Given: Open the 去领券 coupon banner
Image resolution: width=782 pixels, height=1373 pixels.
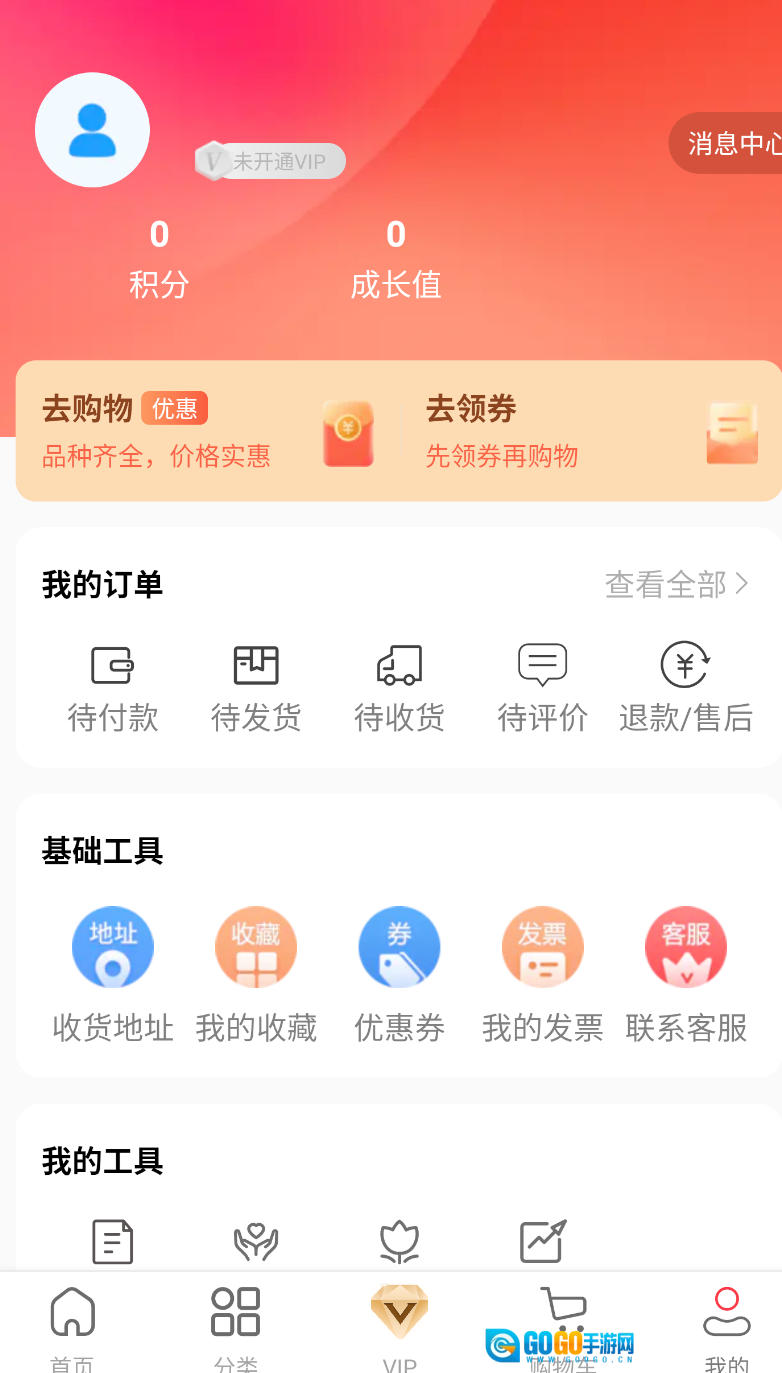Looking at the screenshot, I should 590,431.
